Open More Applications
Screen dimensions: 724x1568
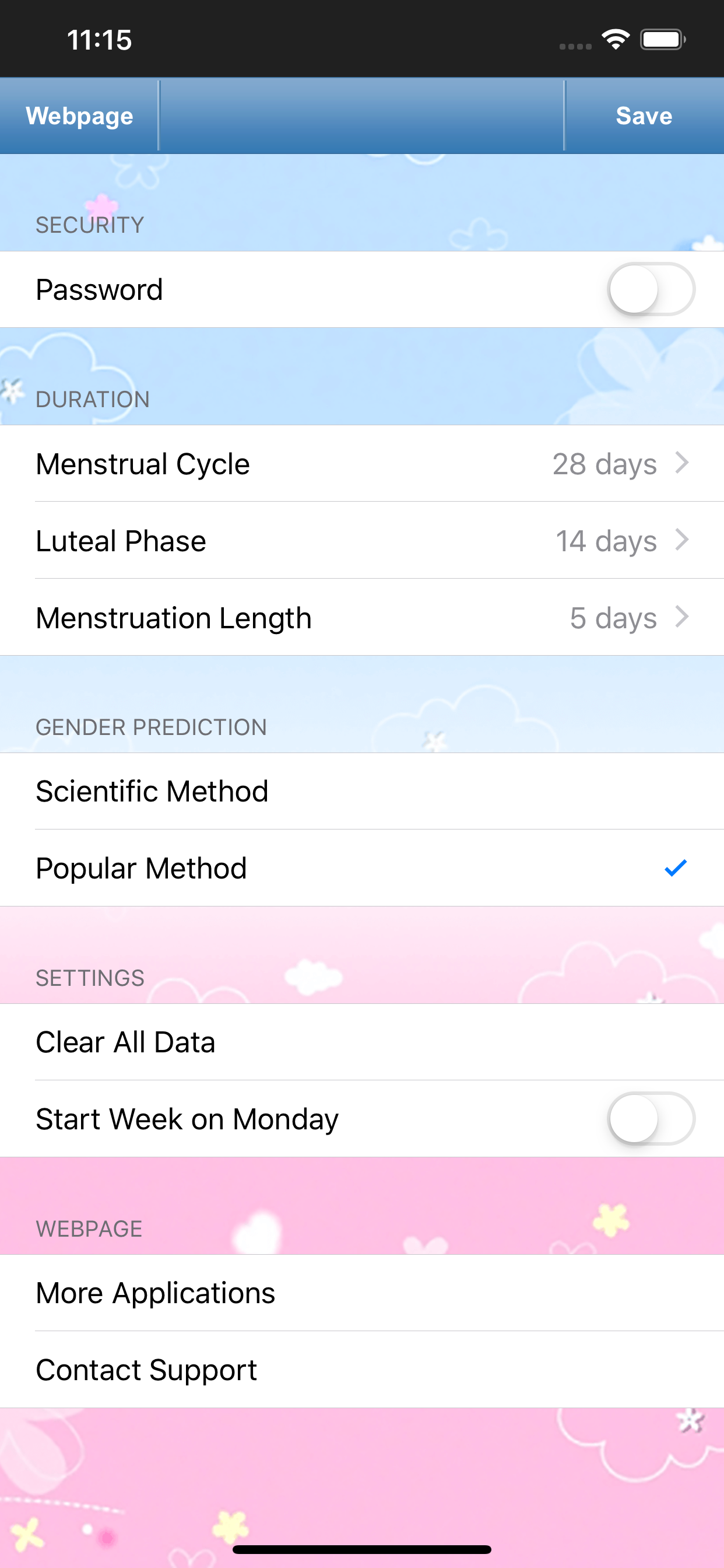362,1293
